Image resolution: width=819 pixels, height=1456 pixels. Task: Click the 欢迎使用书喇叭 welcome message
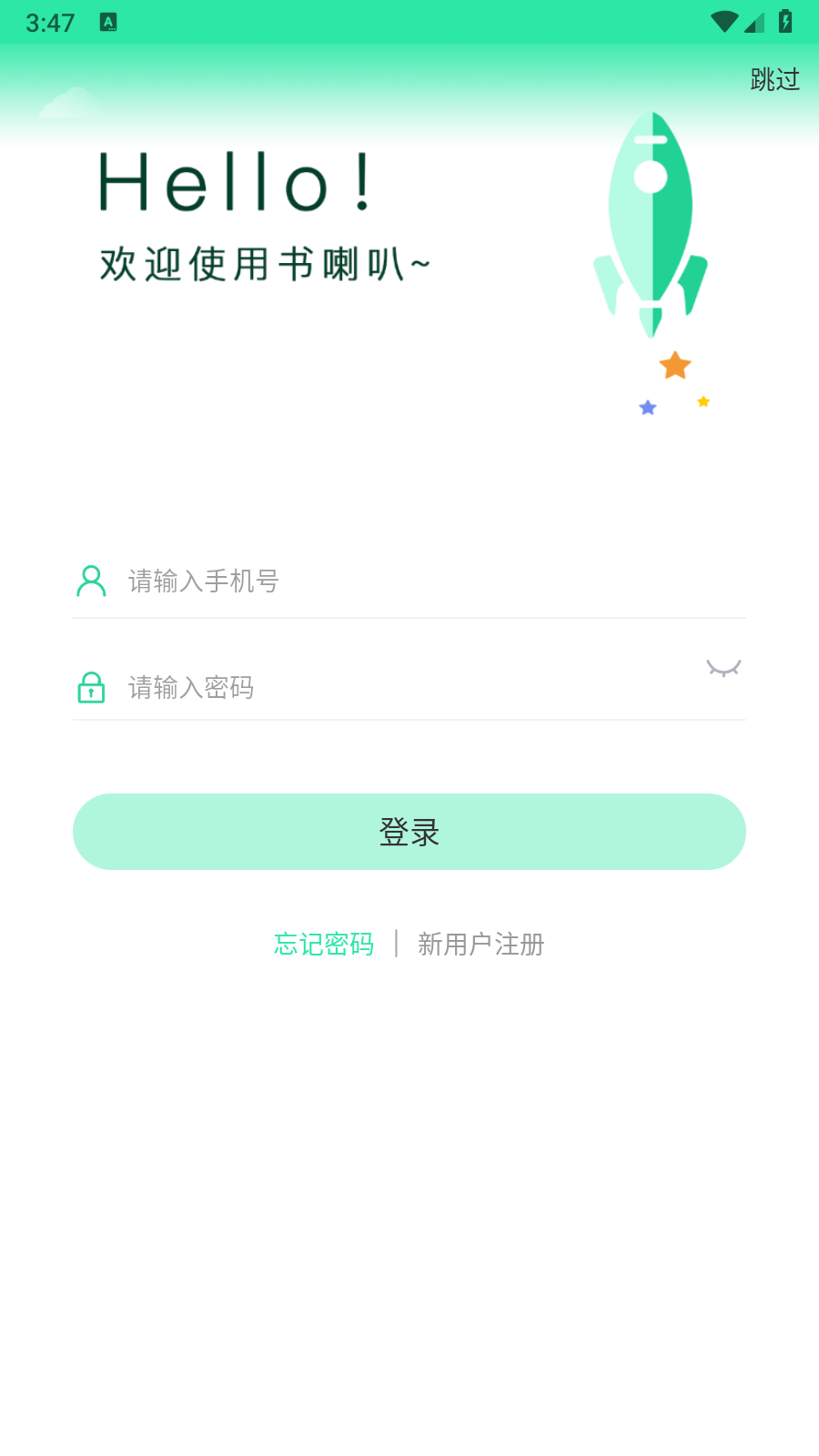click(x=264, y=262)
